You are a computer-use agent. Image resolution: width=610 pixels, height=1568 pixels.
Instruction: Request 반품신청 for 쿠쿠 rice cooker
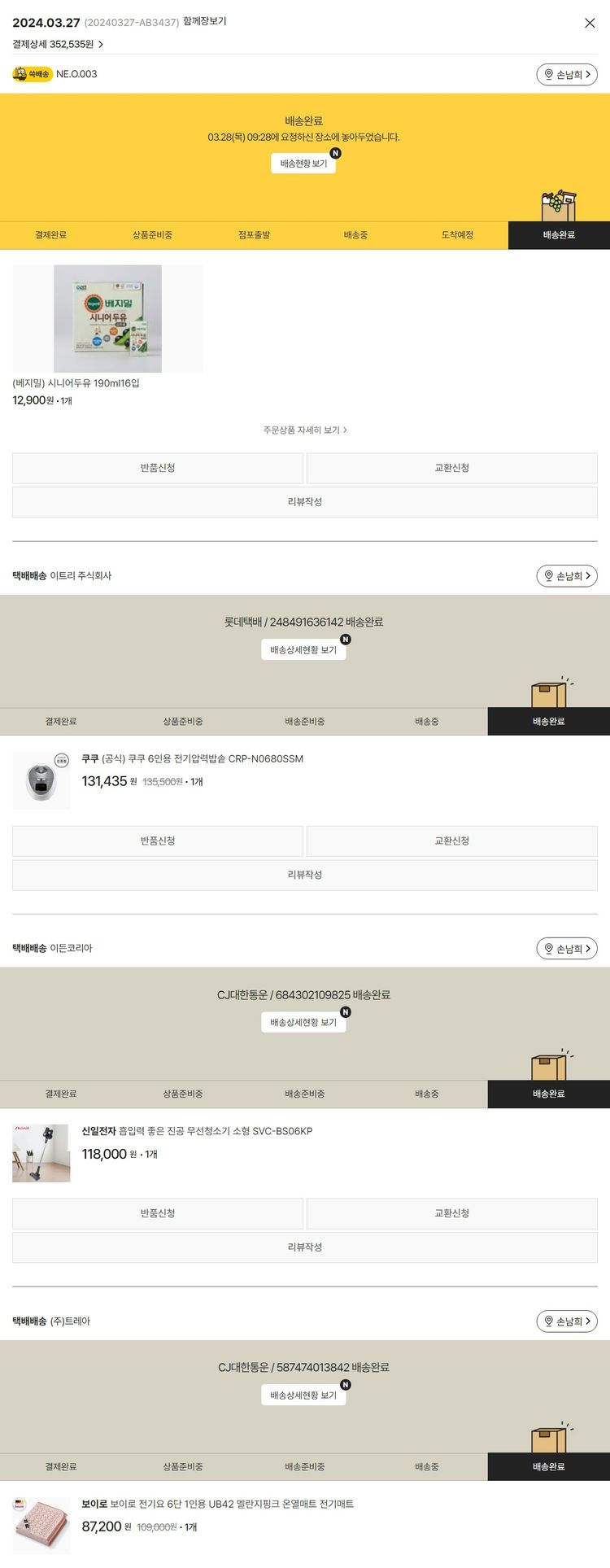point(158,841)
